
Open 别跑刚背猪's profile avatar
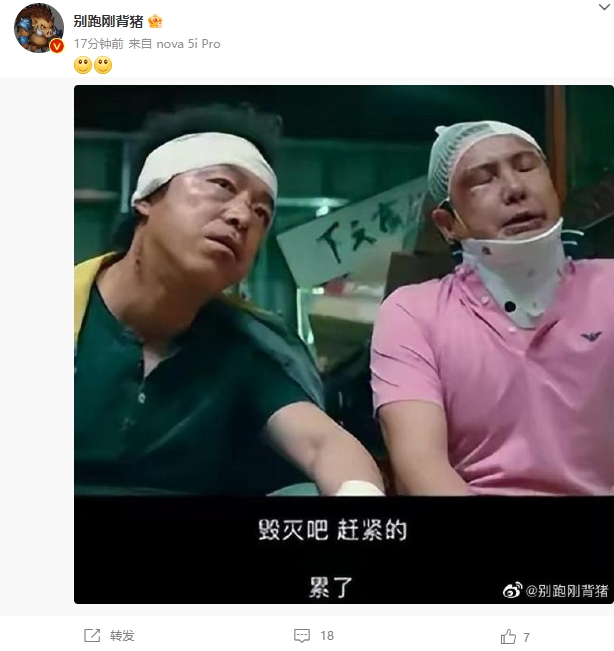(39, 29)
